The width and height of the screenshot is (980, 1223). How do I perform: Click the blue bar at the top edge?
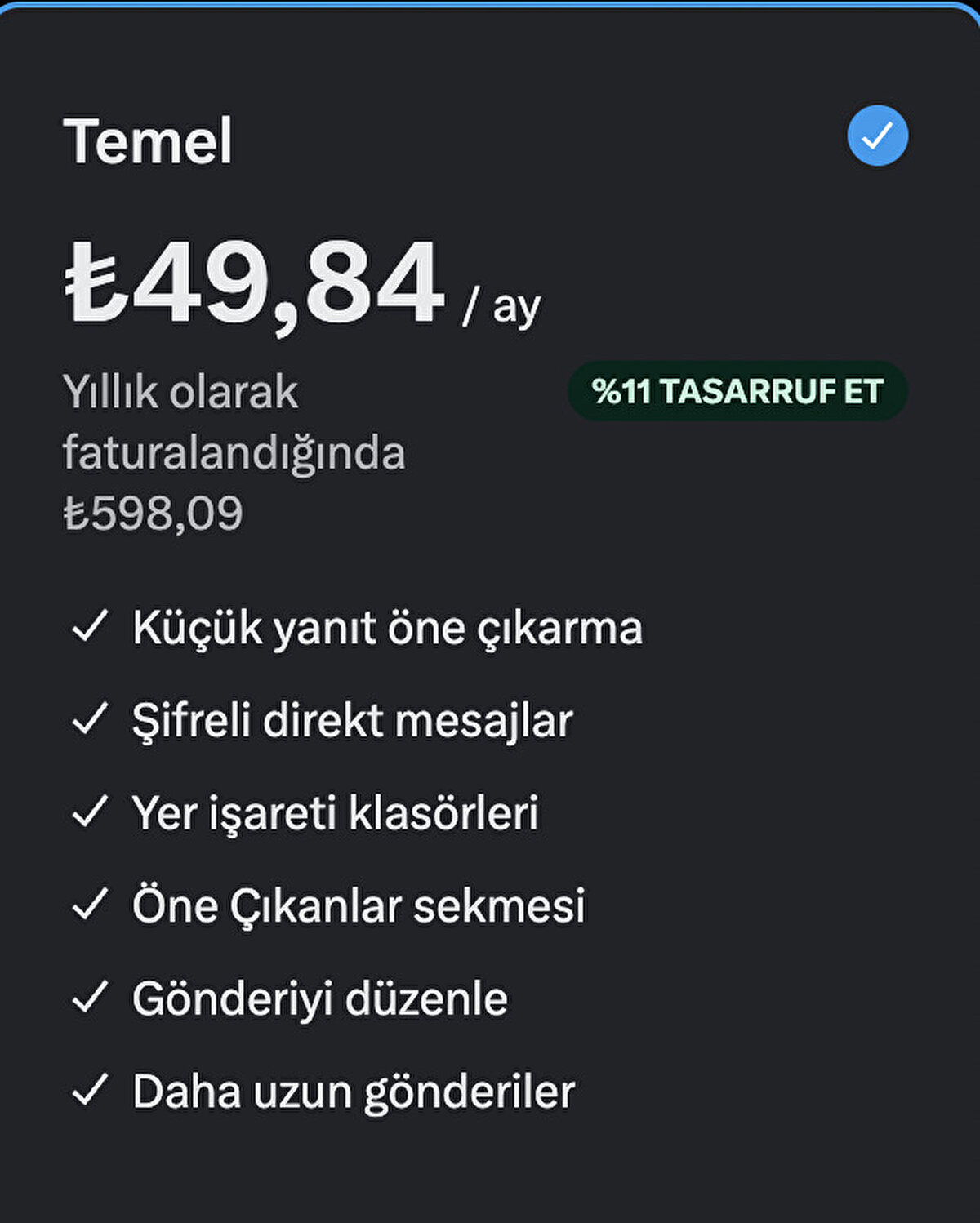(490, 4)
